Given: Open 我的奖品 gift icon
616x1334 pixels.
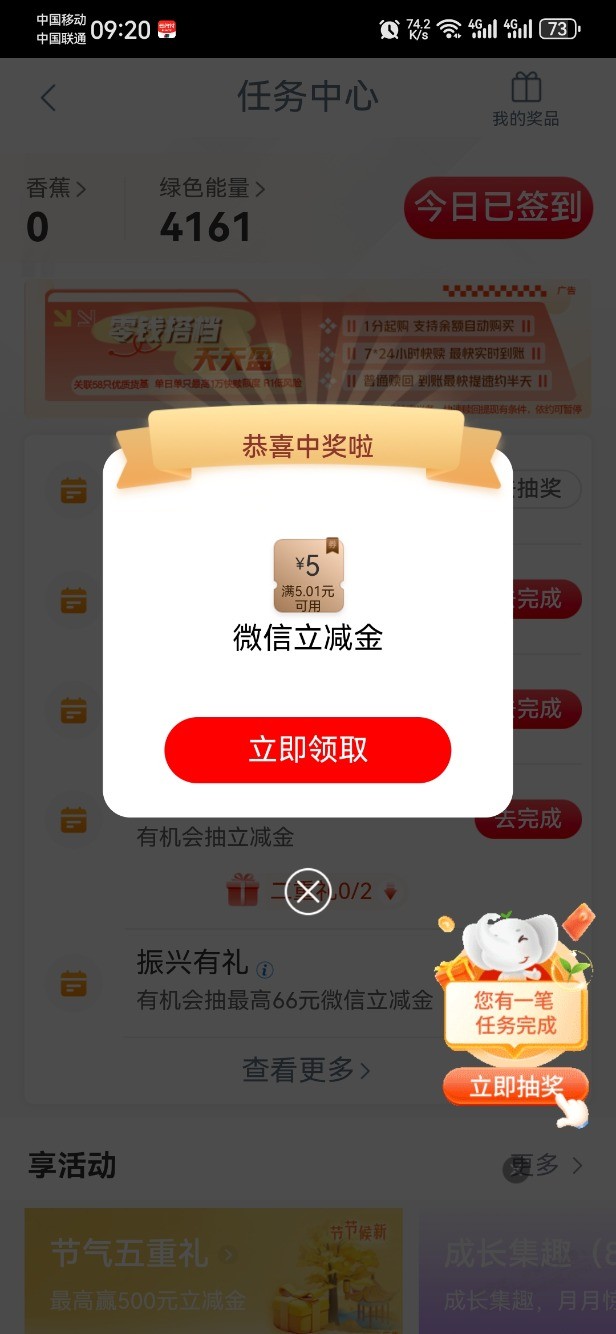Looking at the screenshot, I should coord(525,99).
